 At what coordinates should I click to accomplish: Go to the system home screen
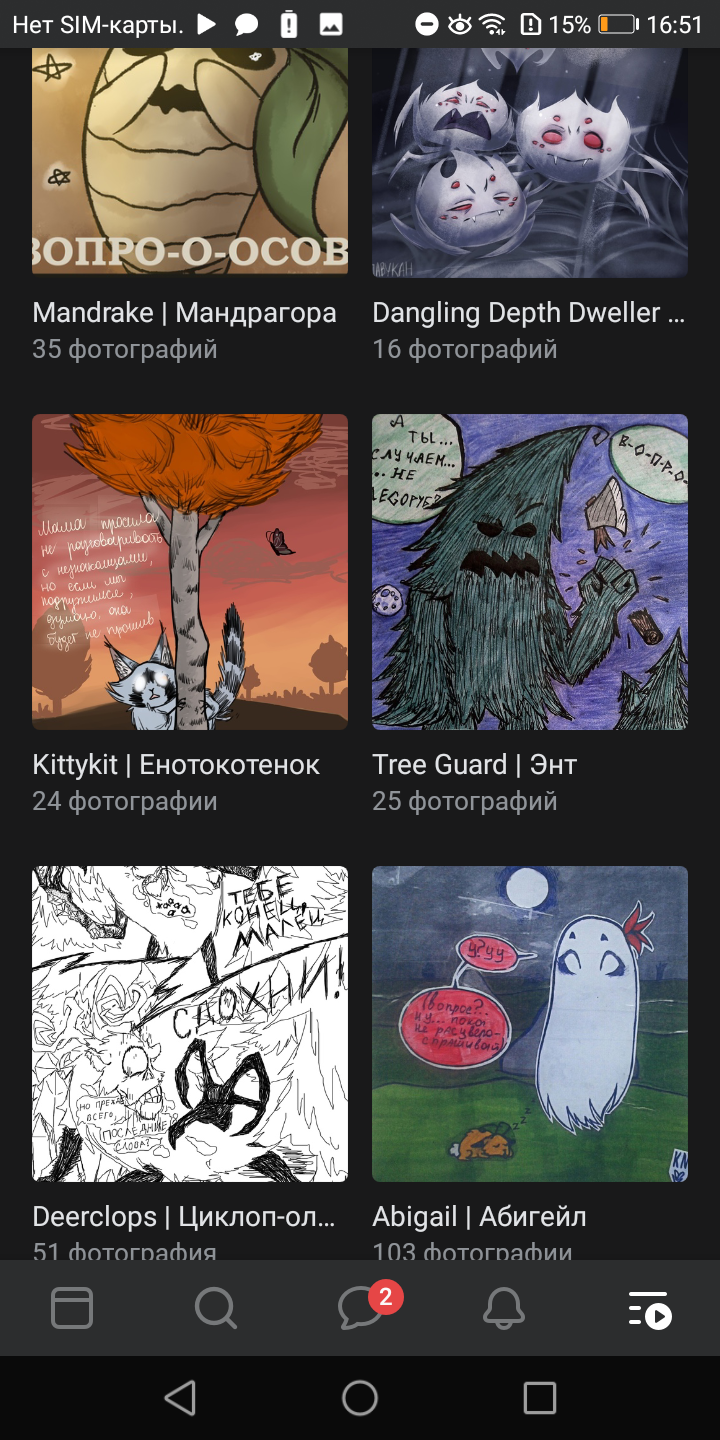(x=360, y=1398)
